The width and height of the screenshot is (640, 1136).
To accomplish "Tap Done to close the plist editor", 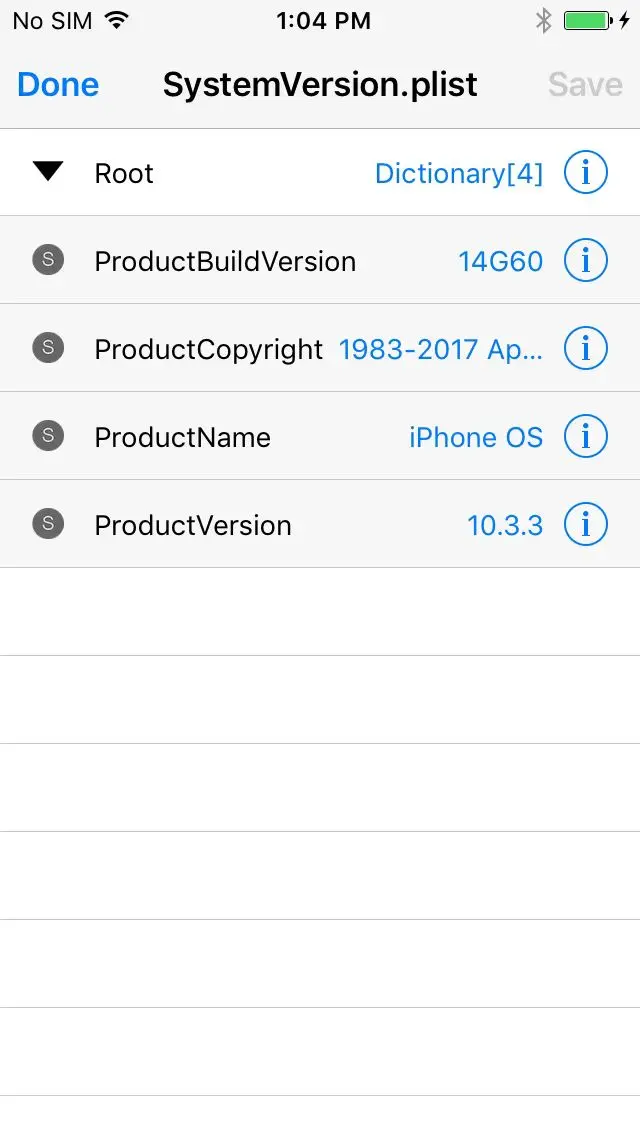I will [x=58, y=85].
